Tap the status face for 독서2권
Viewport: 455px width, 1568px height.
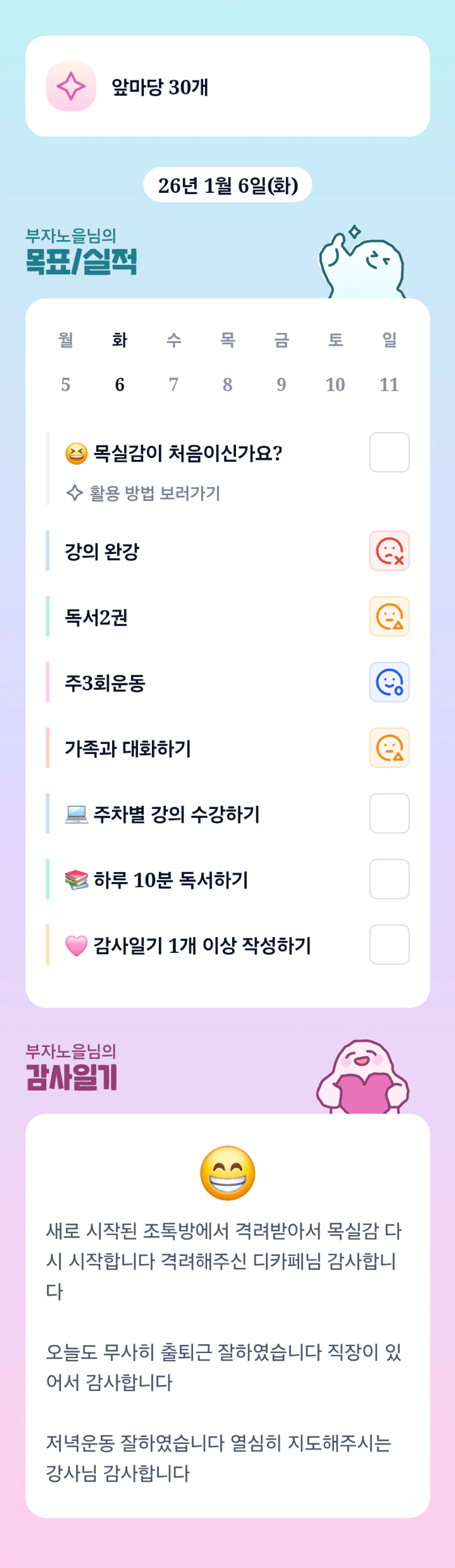tap(389, 617)
